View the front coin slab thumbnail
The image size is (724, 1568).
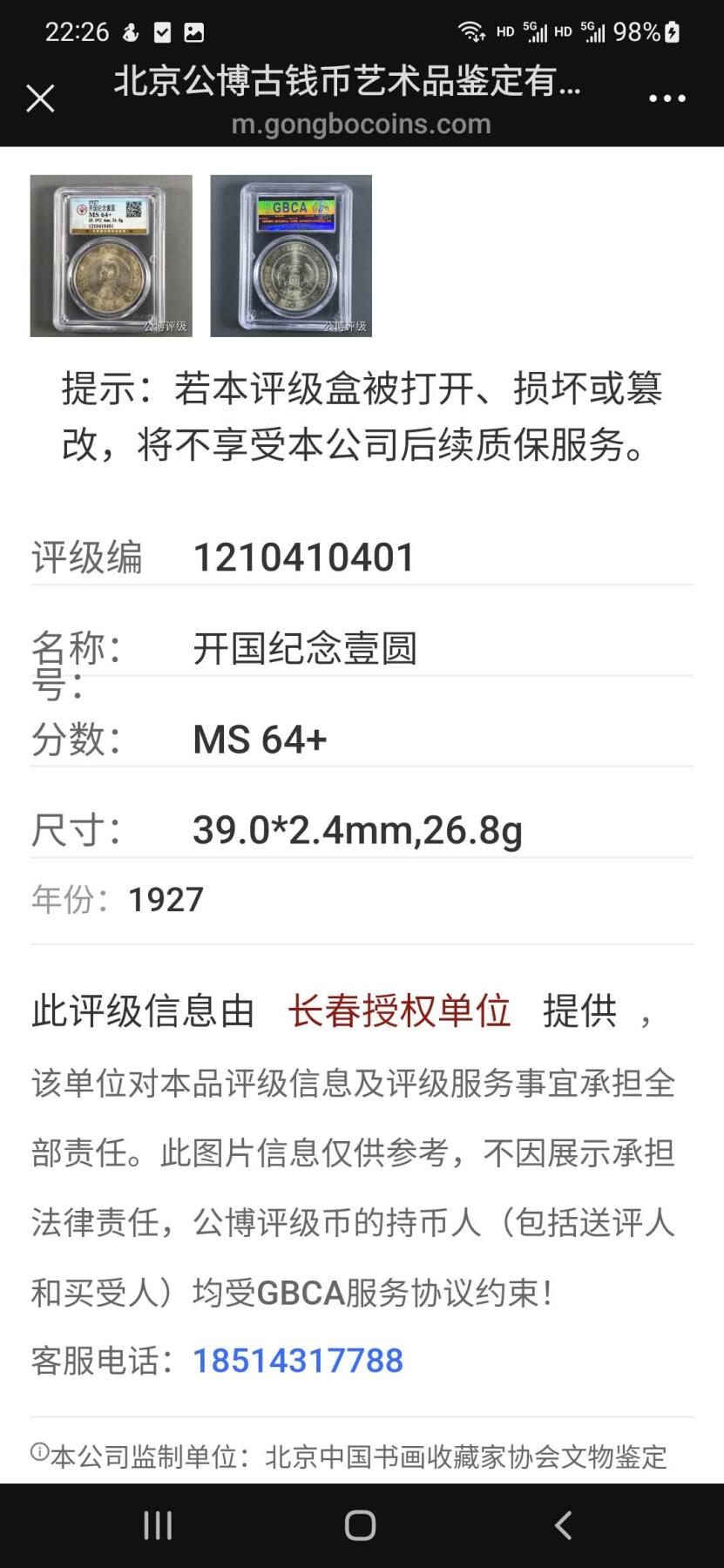click(x=110, y=255)
